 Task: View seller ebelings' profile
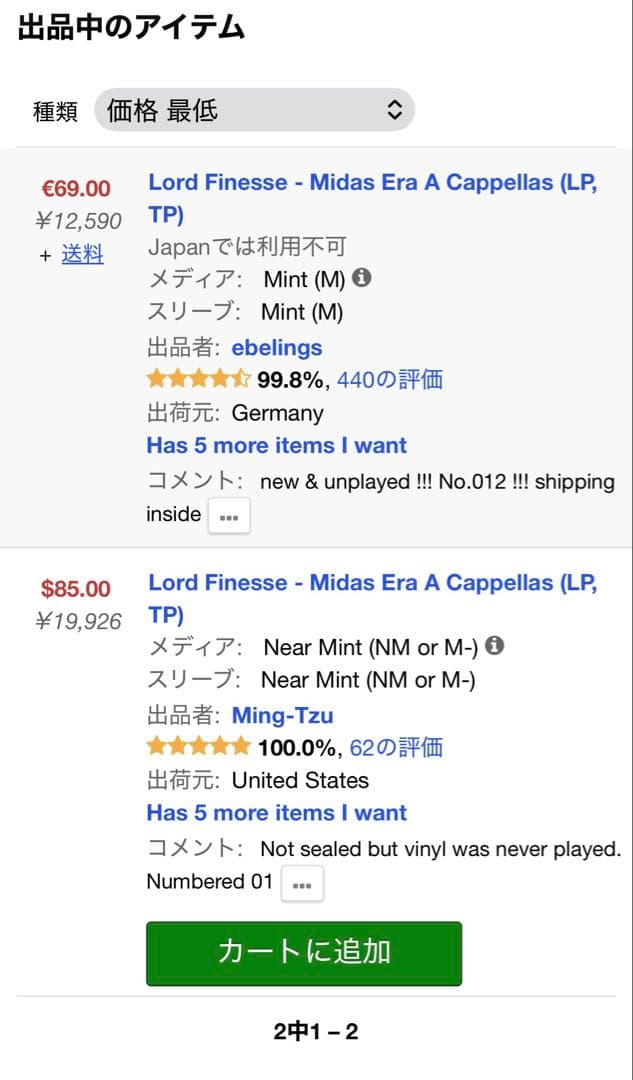coord(277,348)
